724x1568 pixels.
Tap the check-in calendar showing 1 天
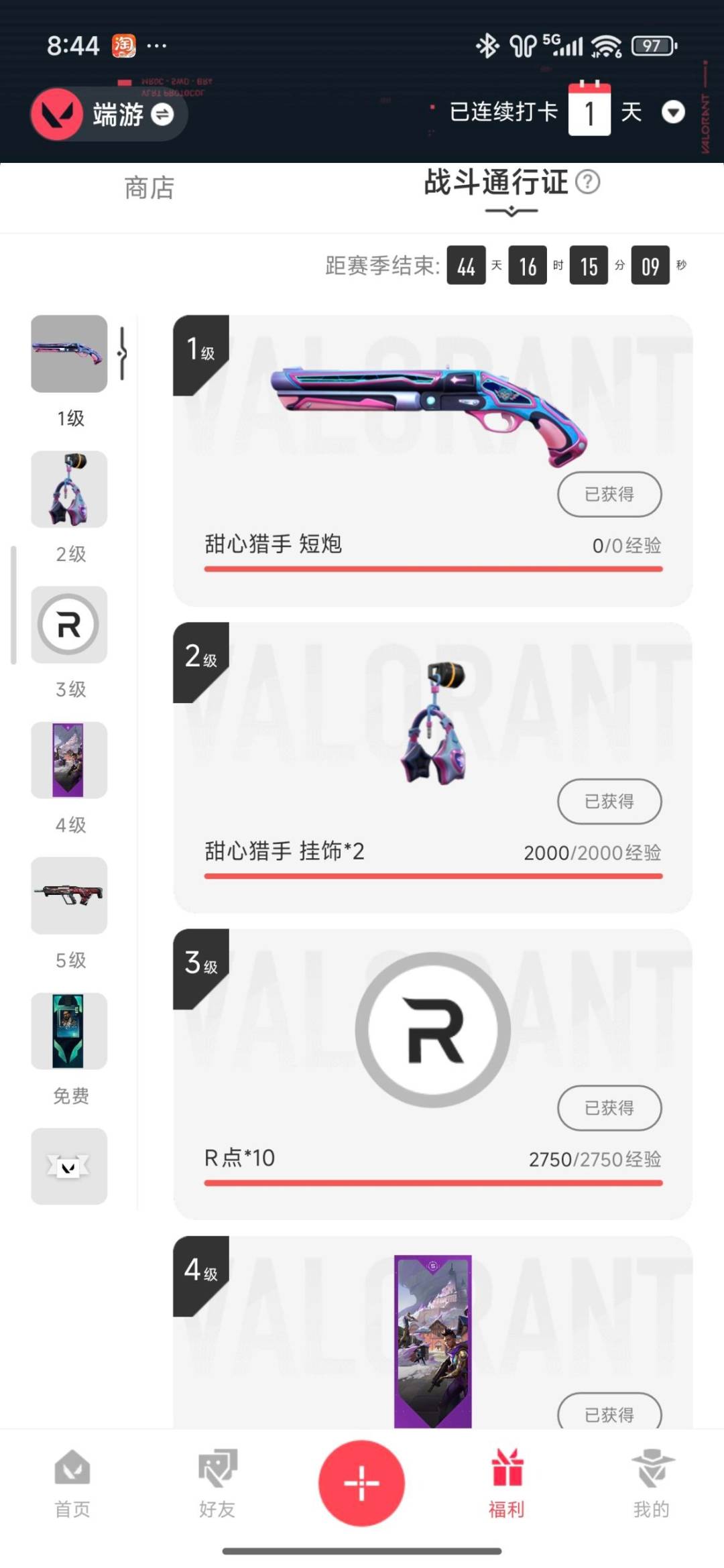pos(589,111)
